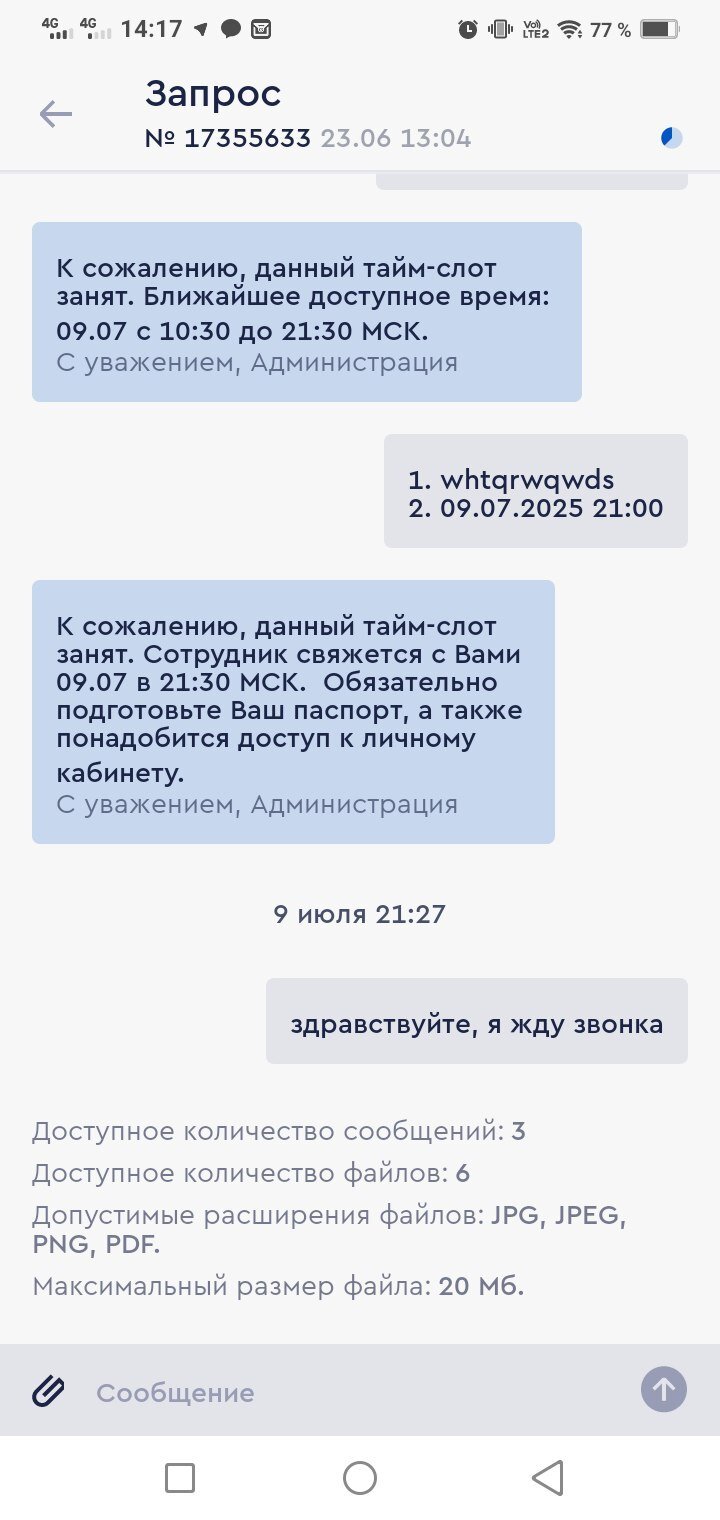The width and height of the screenshot is (720, 1520).
Task: Focus the Сообщение text field
Action: [x=350, y=1392]
